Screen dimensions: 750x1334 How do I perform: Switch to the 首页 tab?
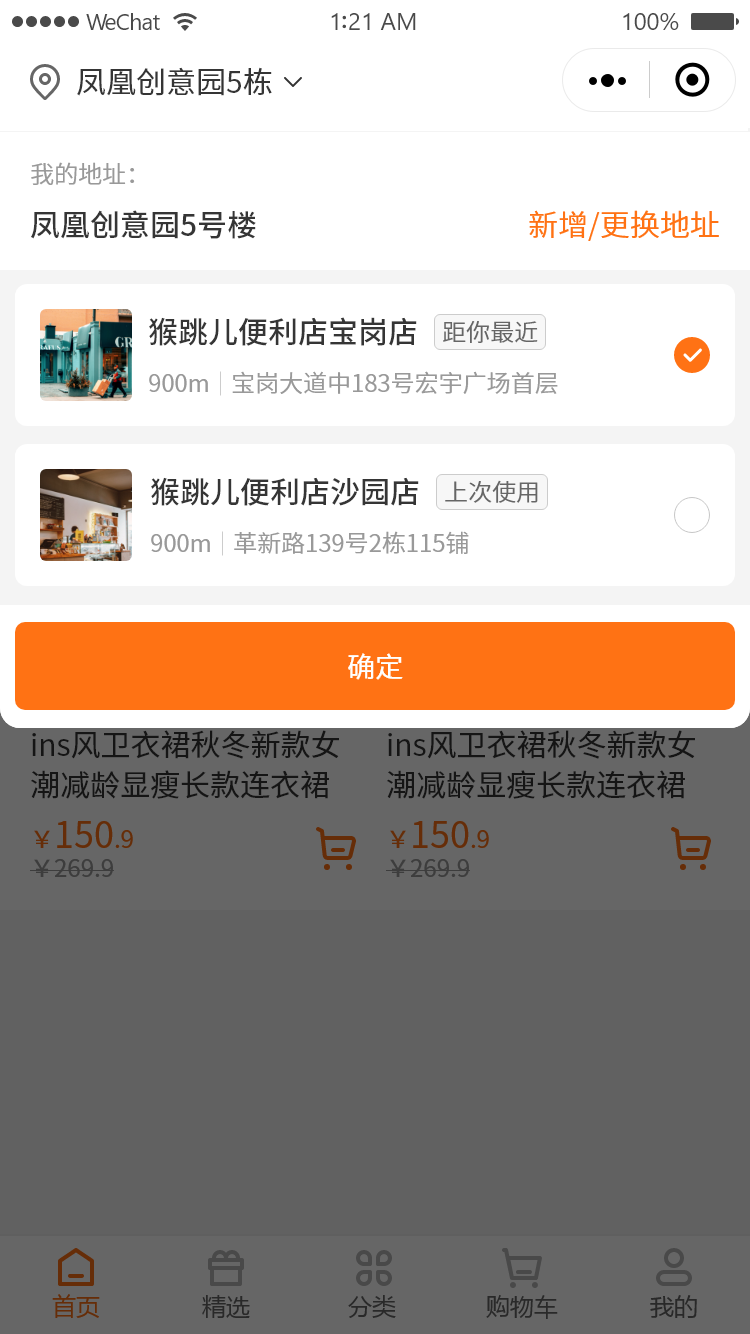pos(76,1285)
